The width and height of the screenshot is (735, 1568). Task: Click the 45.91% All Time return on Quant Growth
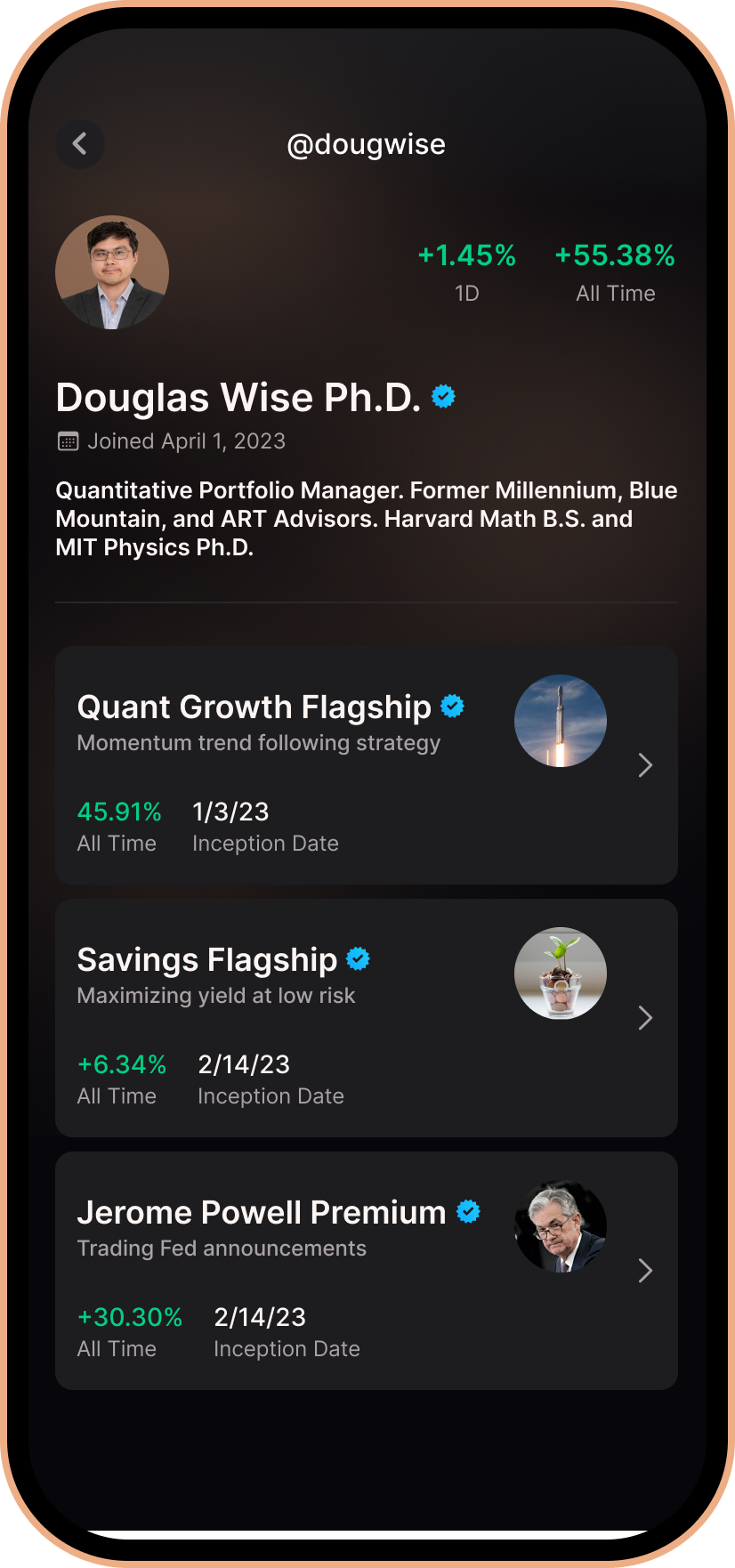[x=118, y=811]
